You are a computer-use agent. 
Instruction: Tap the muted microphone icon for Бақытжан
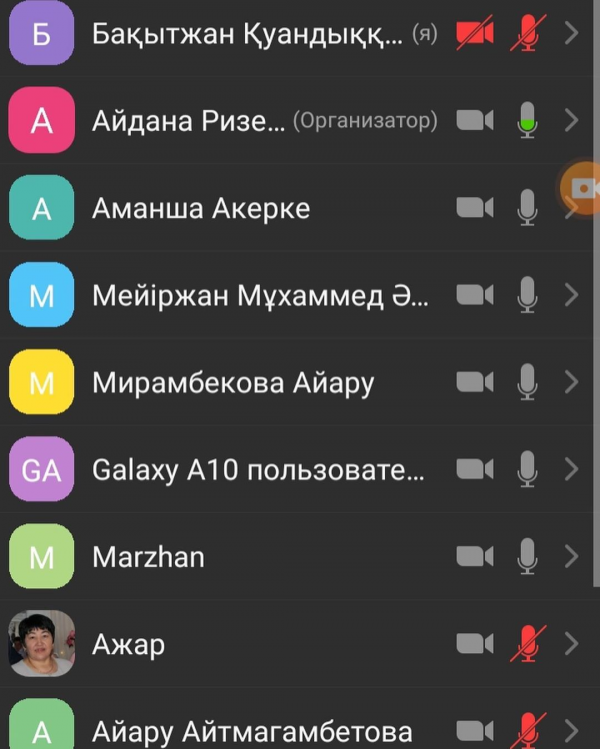tap(527, 35)
